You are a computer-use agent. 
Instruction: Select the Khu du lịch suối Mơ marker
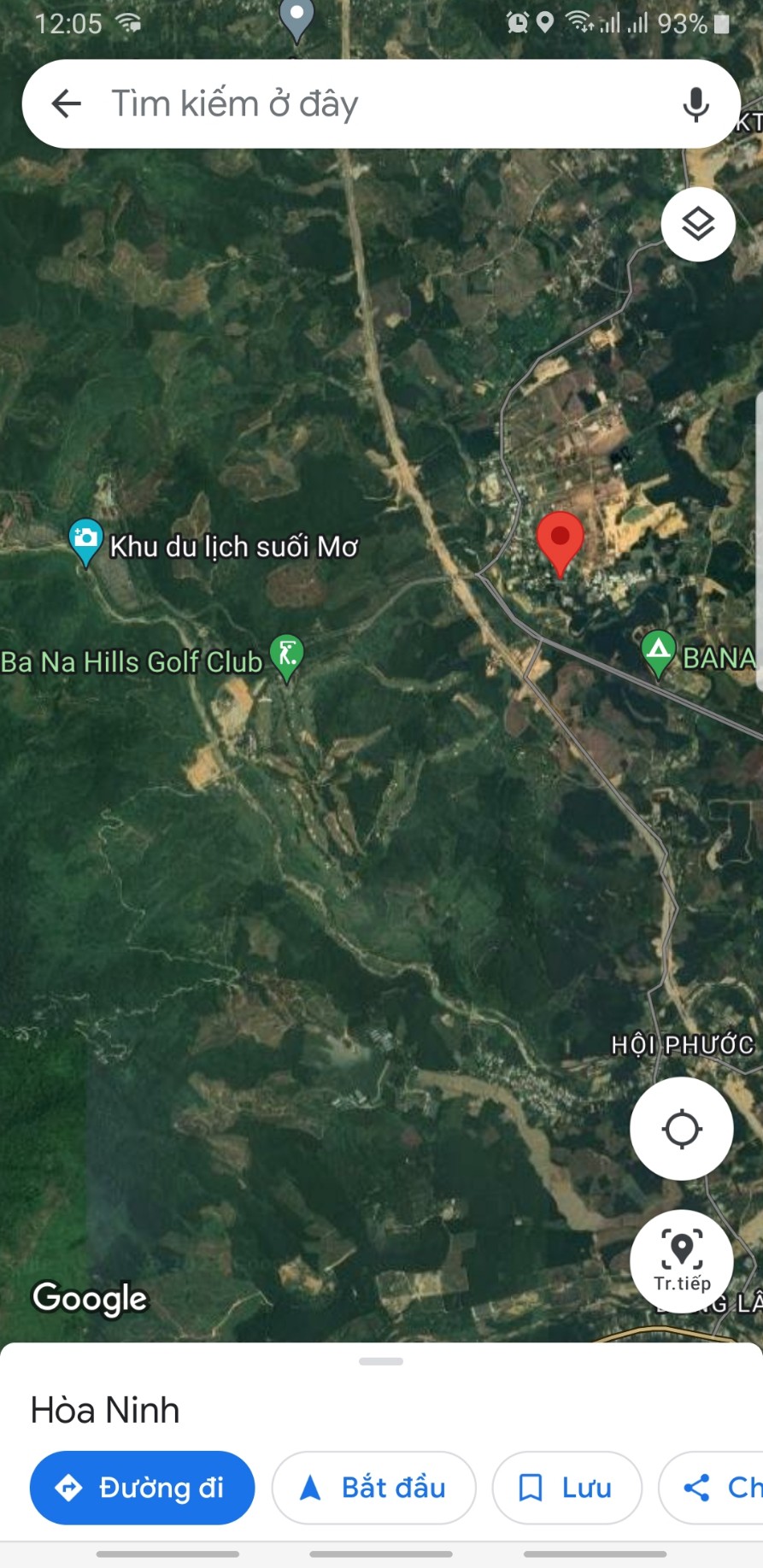[85, 540]
